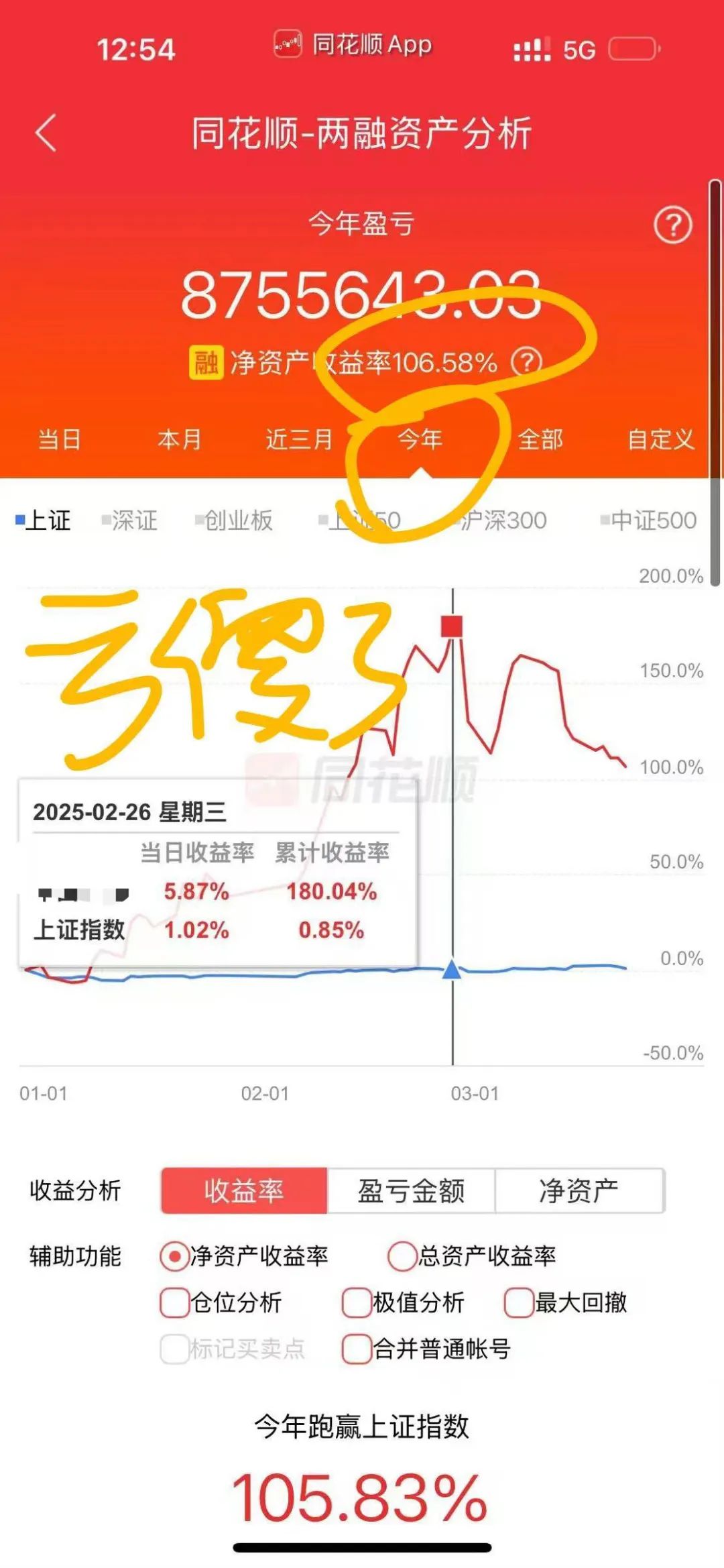
Task: Compare against the 中证500 index
Action: (649, 520)
